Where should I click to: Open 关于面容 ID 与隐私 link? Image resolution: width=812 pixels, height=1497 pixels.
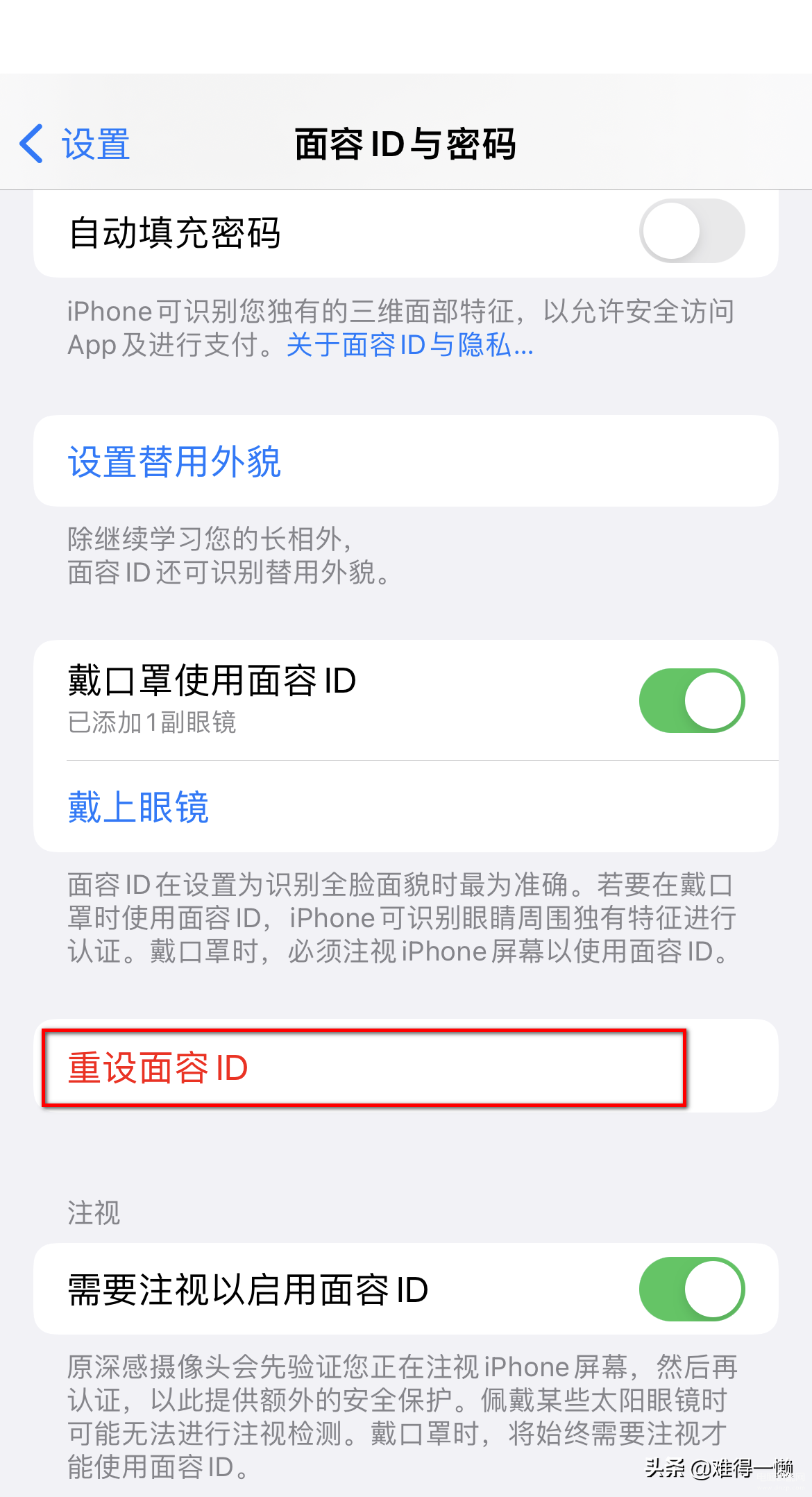coord(409,345)
